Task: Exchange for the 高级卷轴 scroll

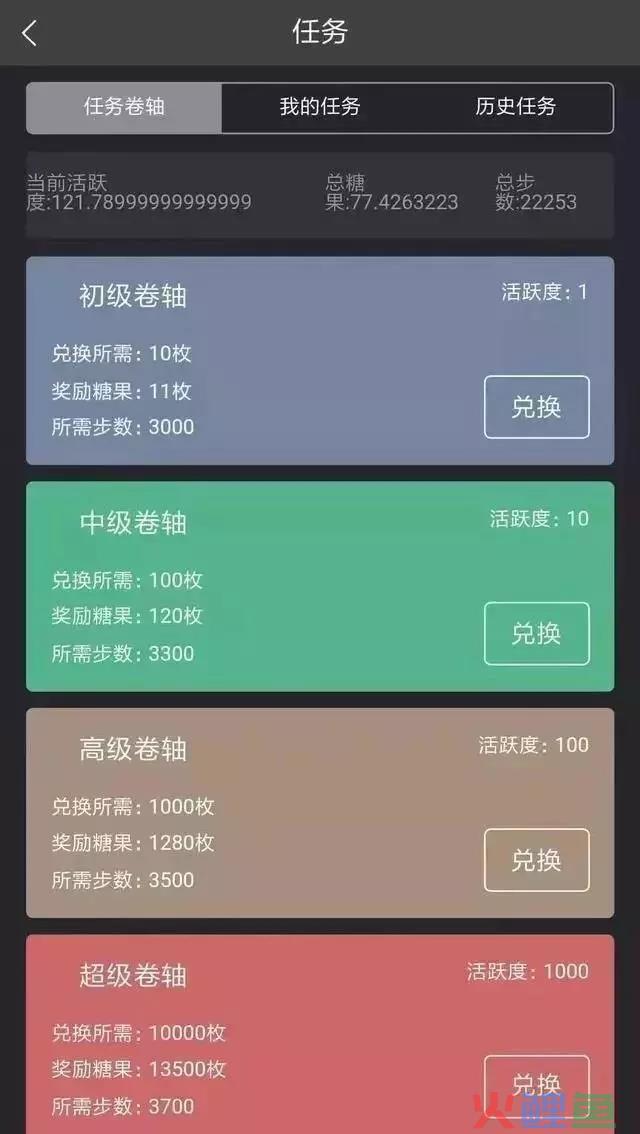Action: [x=536, y=860]
